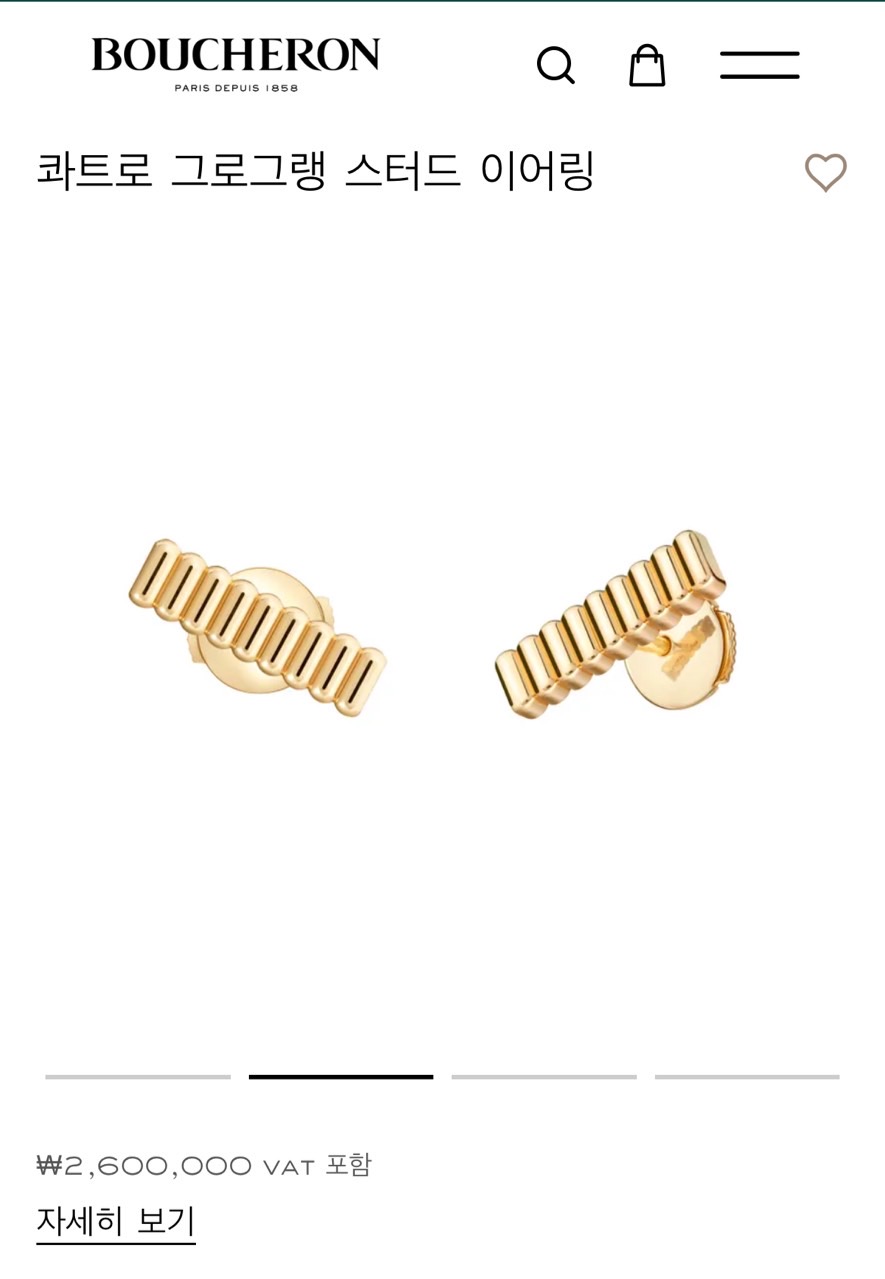Open the search icon
This screenshot has width=885, height=1279.
click(556, 66)
